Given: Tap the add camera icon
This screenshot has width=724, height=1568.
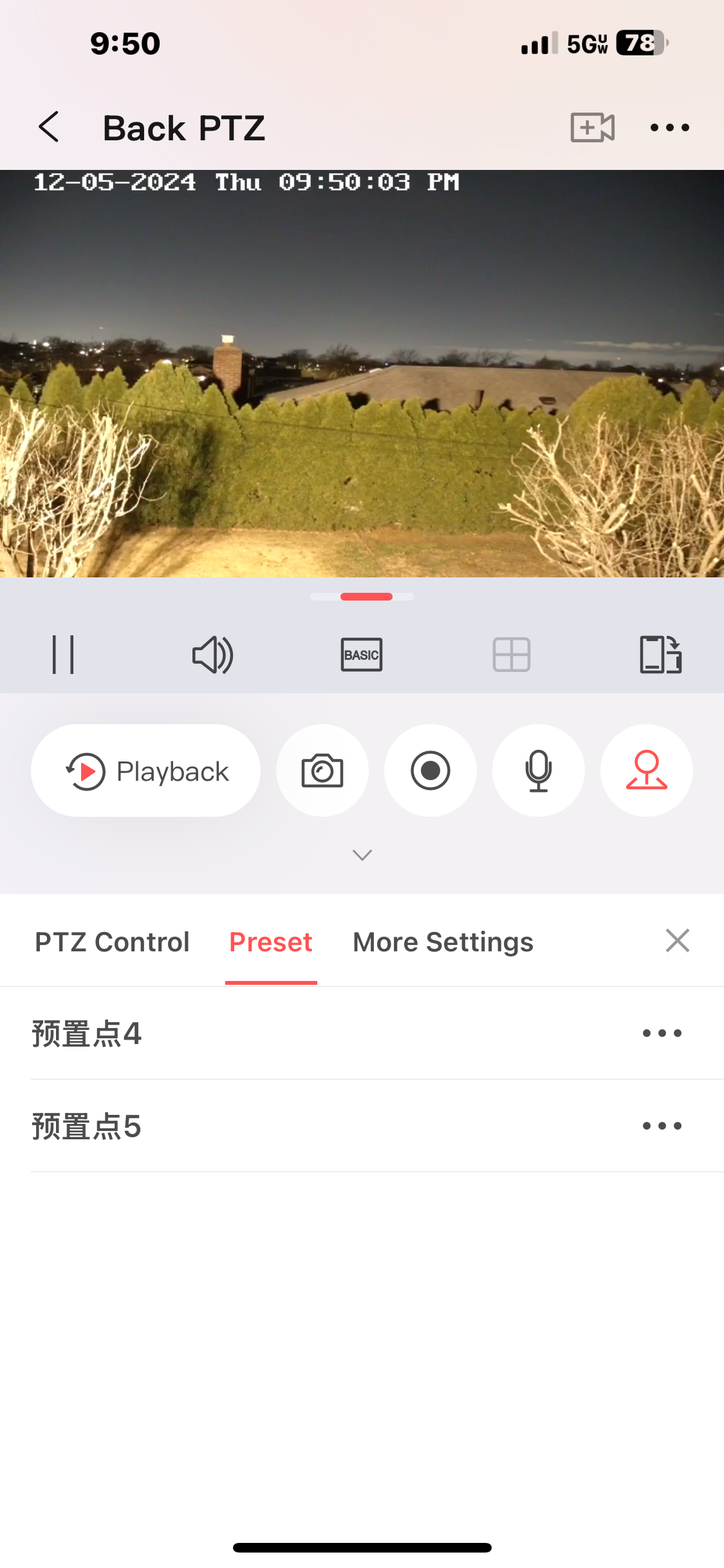Looking at the screenshot, I should (592, 127).
